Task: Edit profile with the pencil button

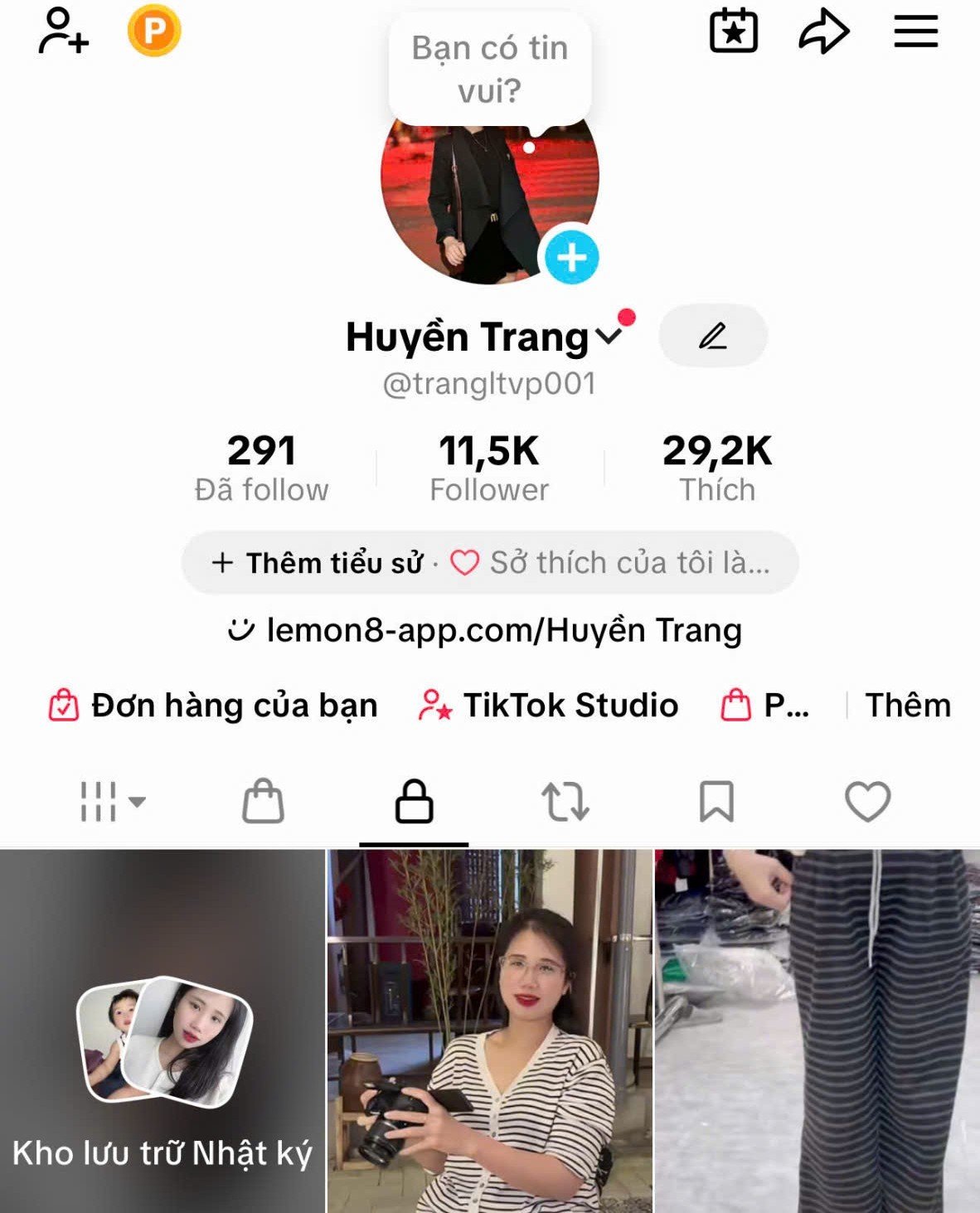Action: [712, 336]
